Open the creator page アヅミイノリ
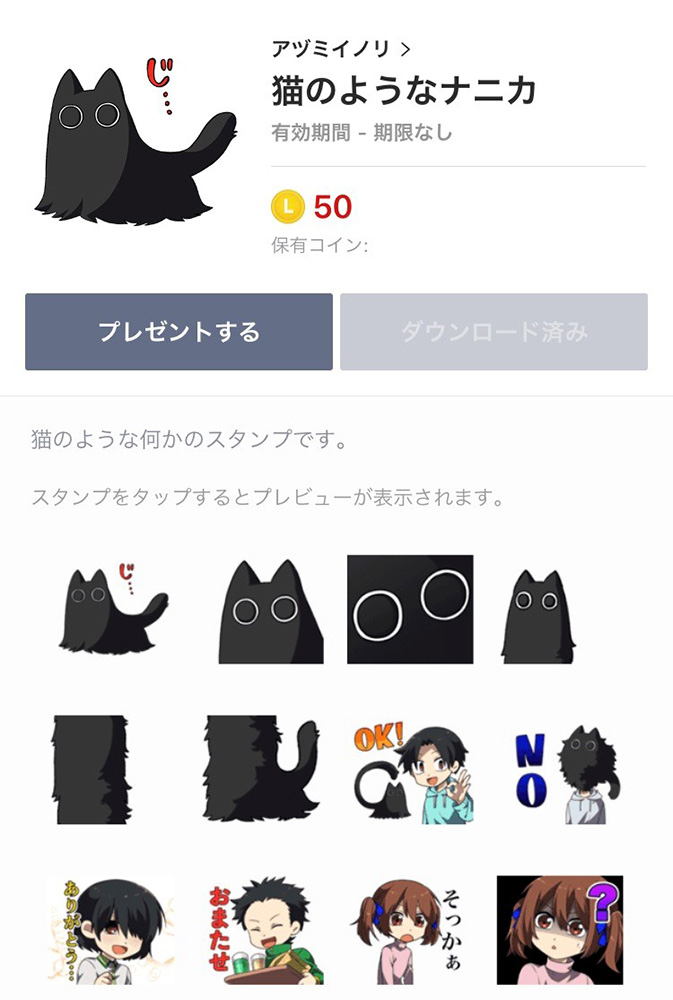The height and width of the screenshot is (1000, 673). (x=340, y=49)
